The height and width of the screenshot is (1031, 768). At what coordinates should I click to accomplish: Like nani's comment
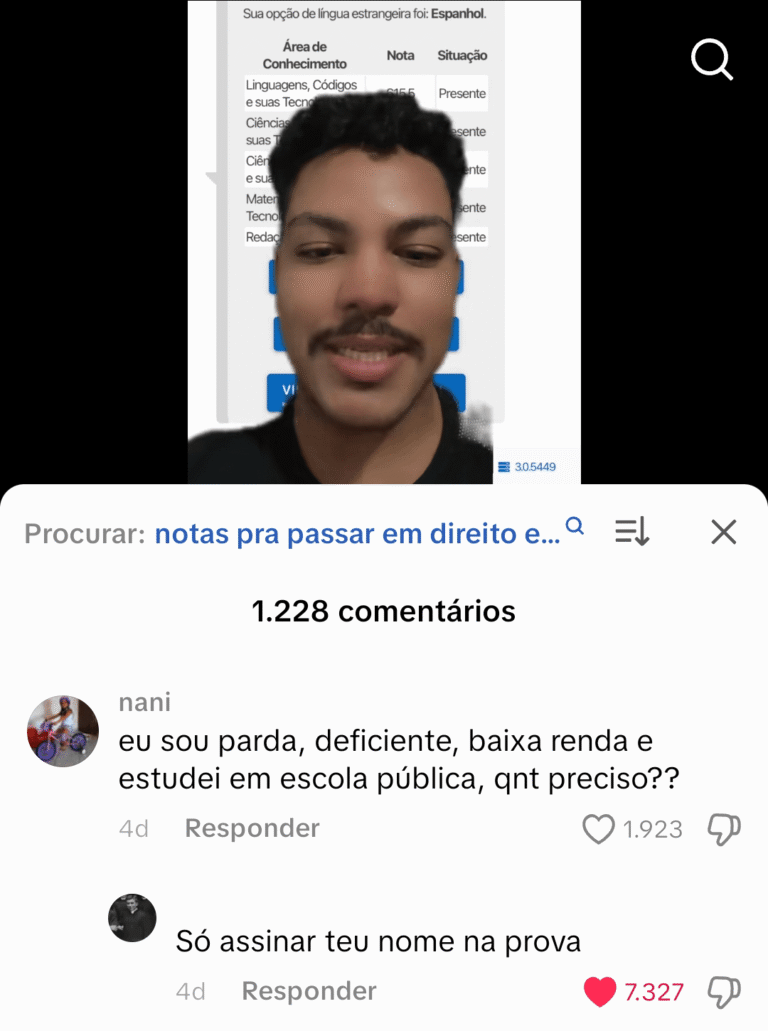tap(599, 829)
